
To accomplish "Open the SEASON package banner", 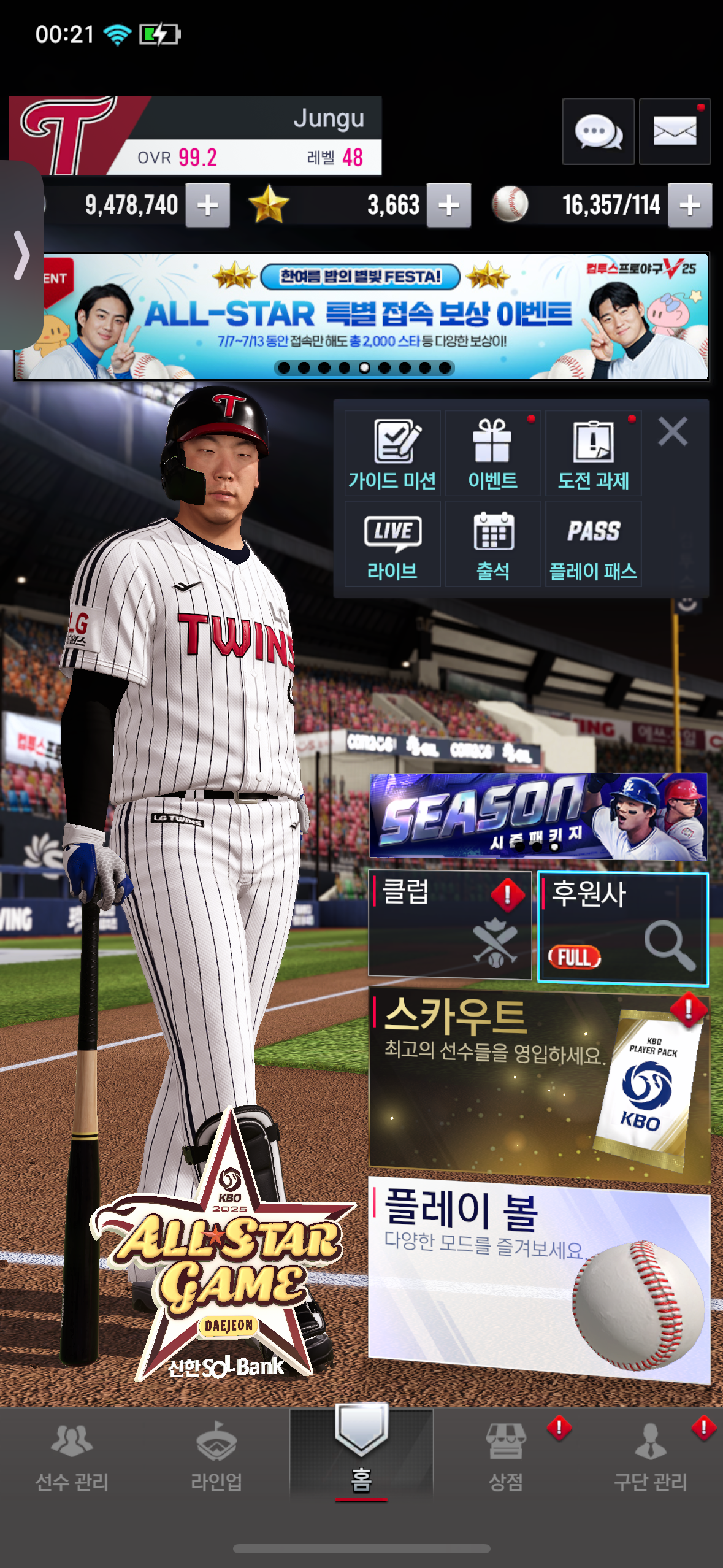I will coord(538,816).
